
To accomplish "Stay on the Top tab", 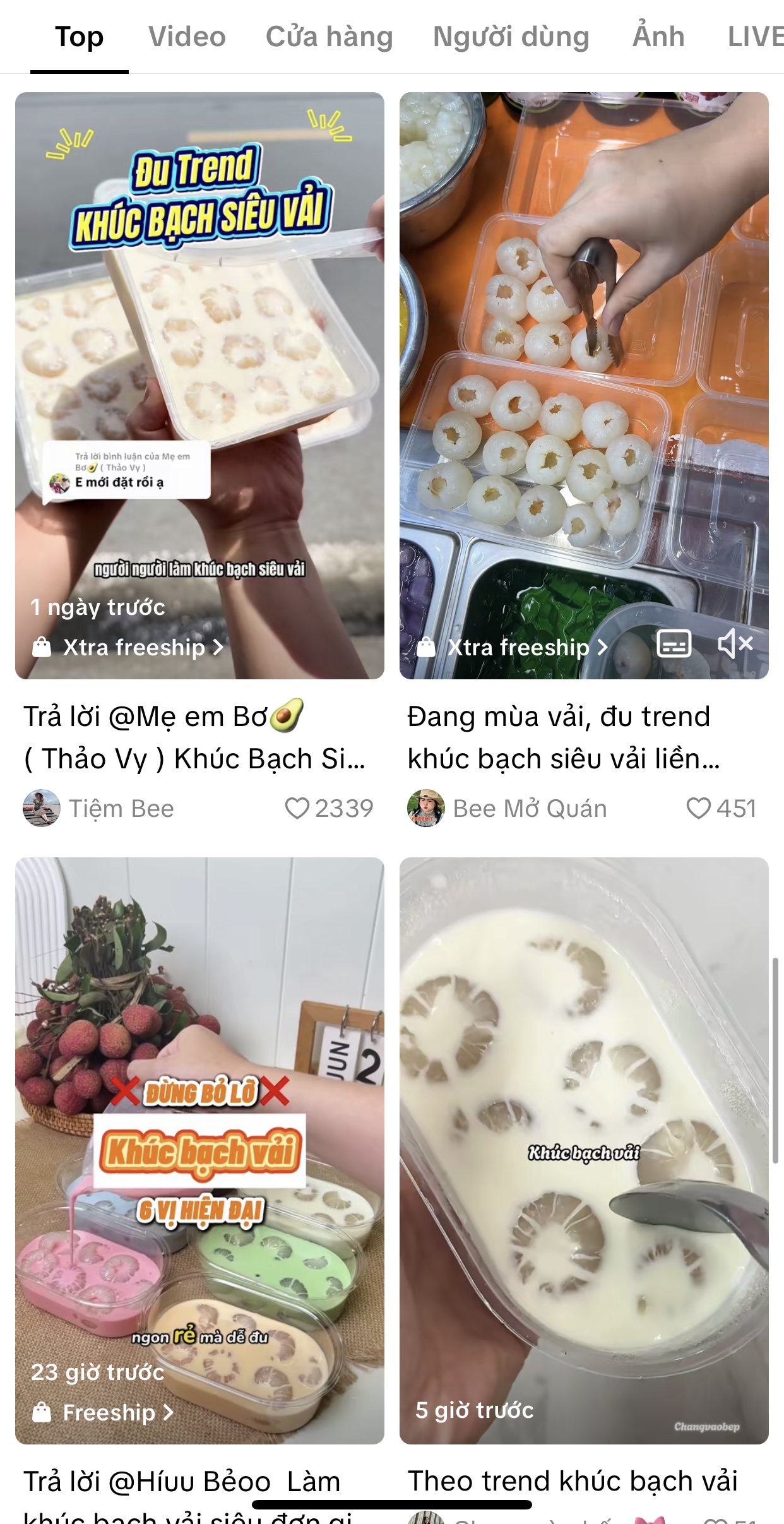I will pos(79,37).
